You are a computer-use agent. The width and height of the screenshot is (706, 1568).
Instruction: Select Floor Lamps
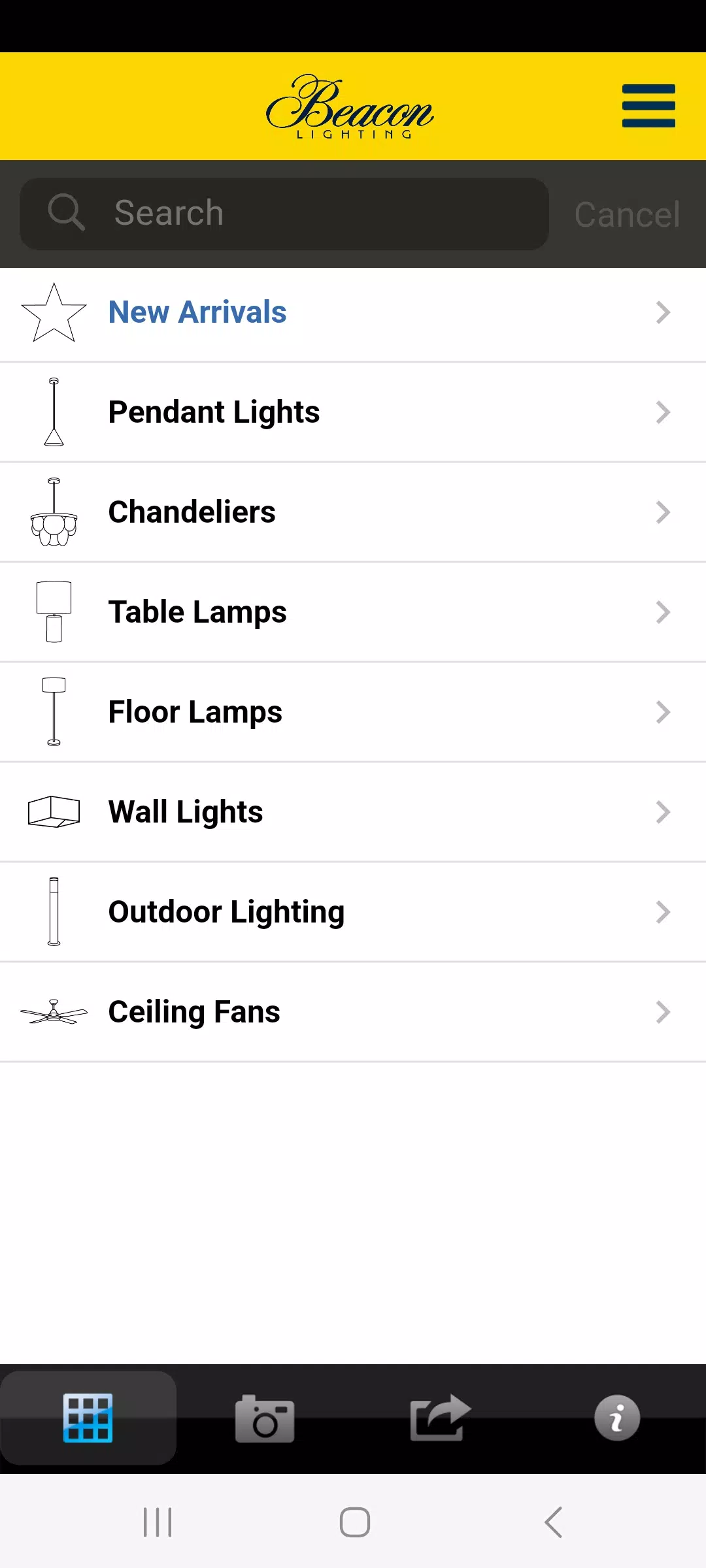click(353, 712)
